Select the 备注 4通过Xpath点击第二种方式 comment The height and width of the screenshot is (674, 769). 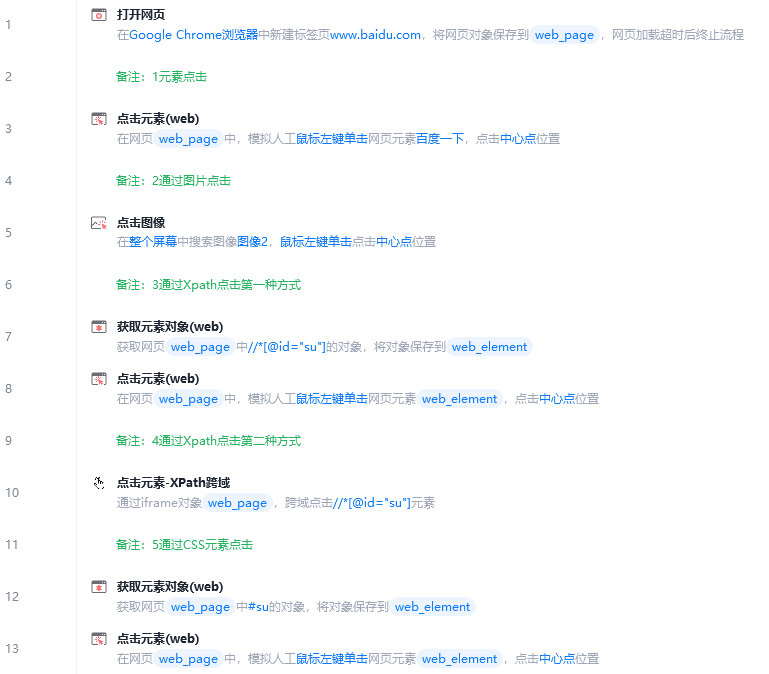click(208, 441)
